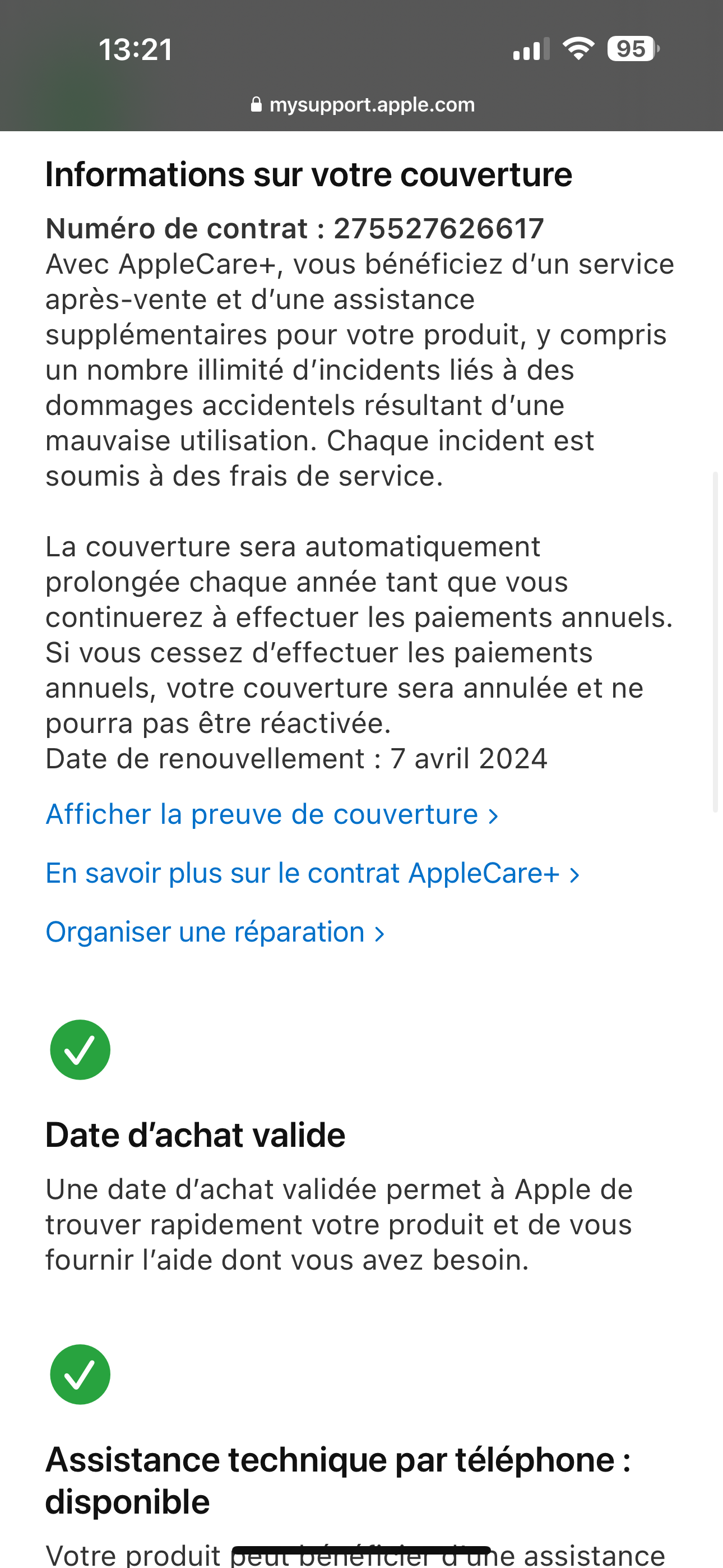Open 'En savoir plus sur le contrat AppleCare+'
The width and height of the screenshot is (723, 1568).
pyautogui.click(x=312, y=874)
